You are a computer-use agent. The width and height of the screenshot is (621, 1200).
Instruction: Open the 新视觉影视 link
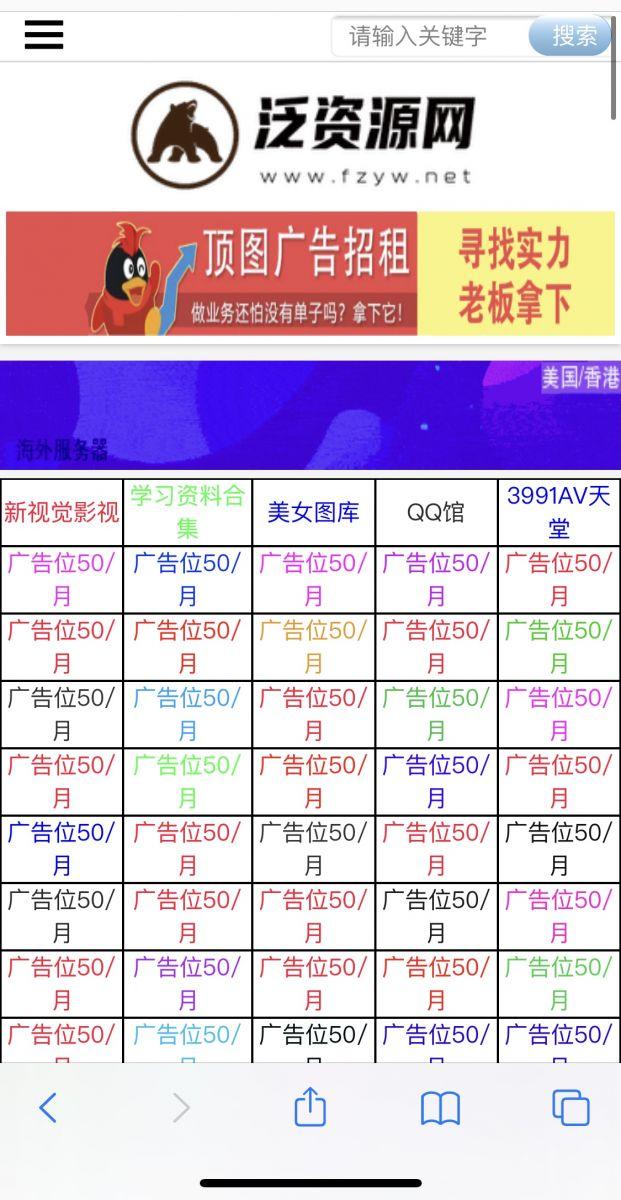click(x=62, y=512)
